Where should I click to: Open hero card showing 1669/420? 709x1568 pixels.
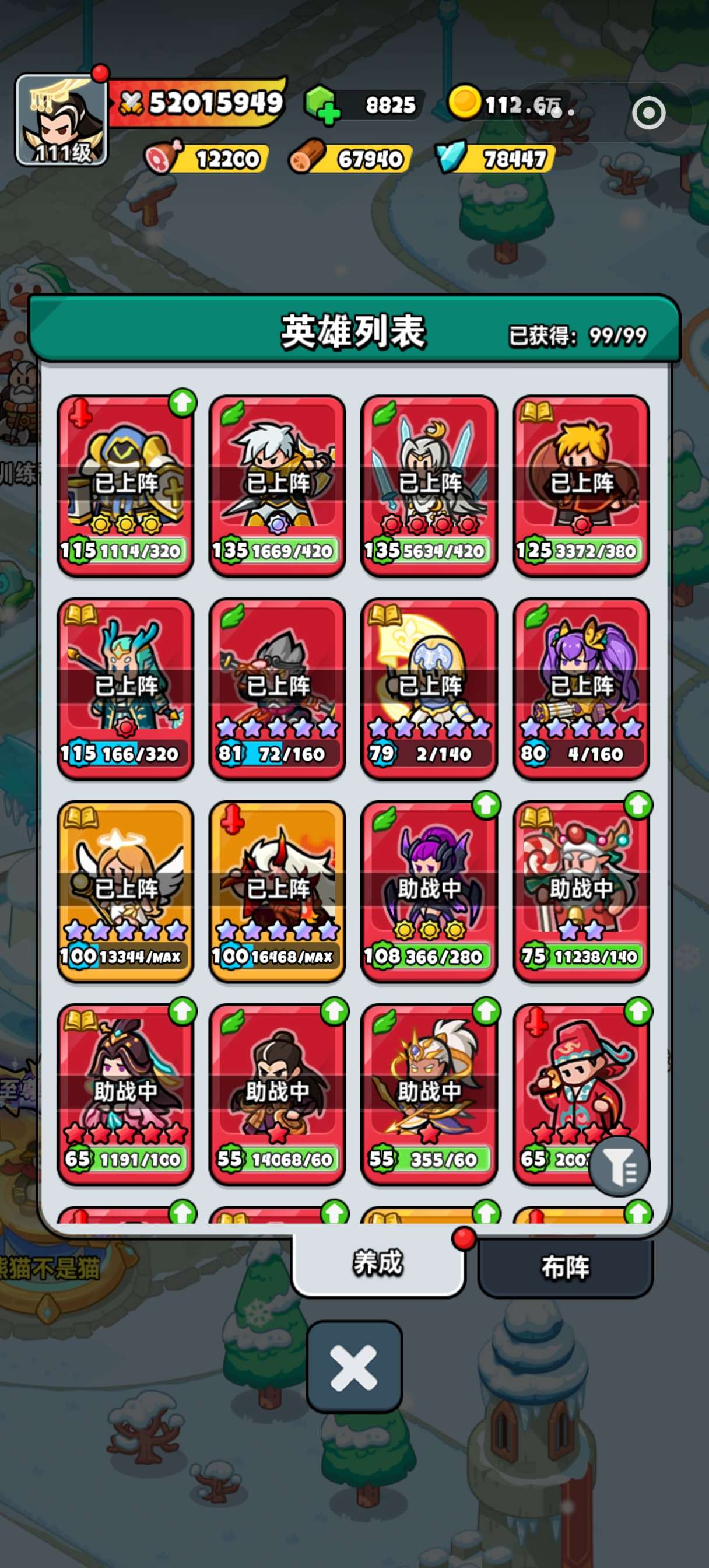pyautogui.click(x=278, y=485)
